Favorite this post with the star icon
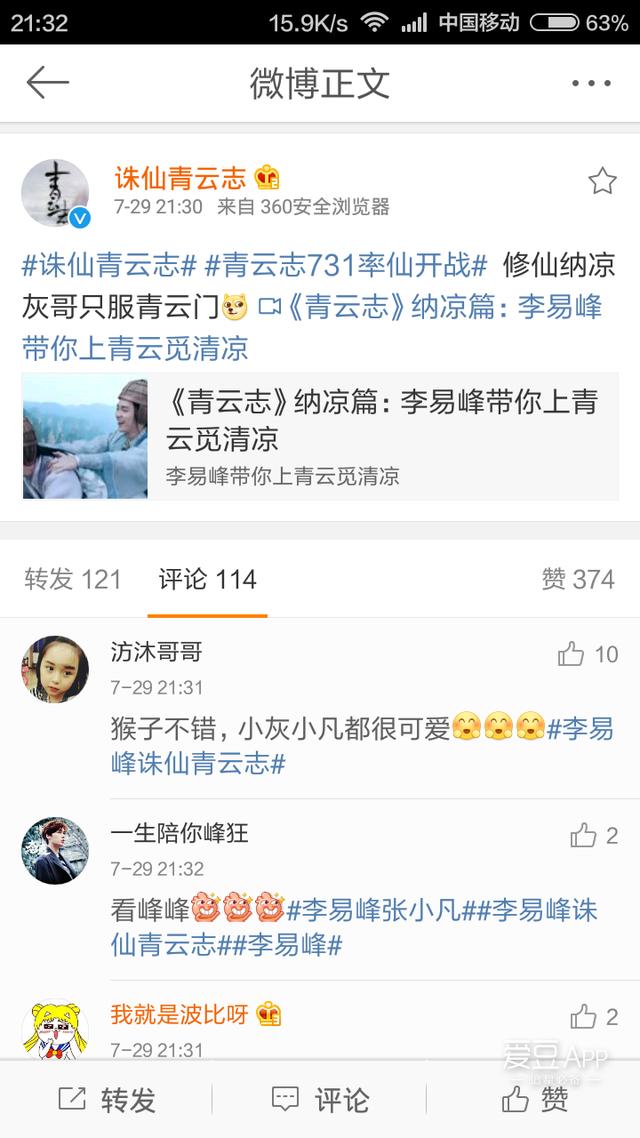Image resolution: width=640 pixels, height=1138 pixels. [x=602, y=181]
